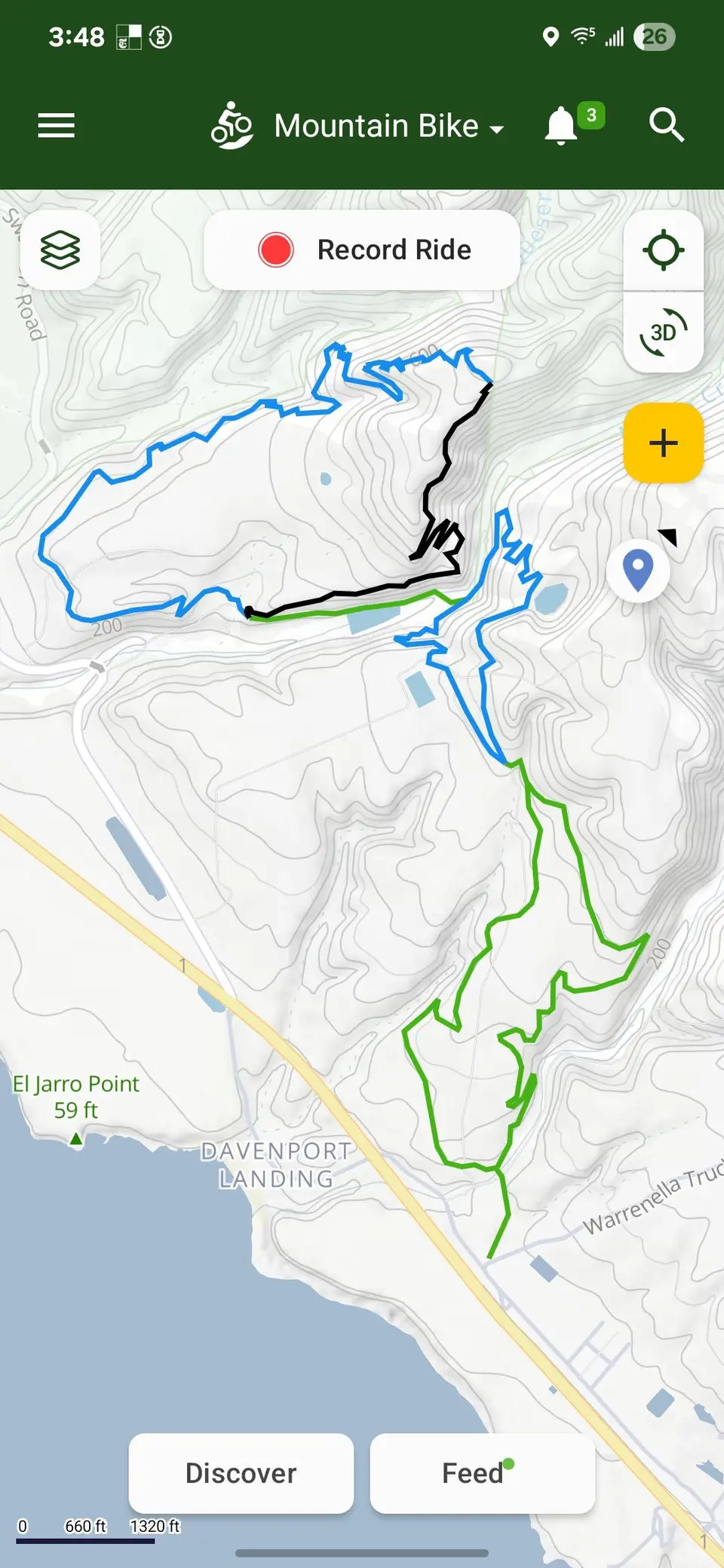
Task: Open the notifications bell
Action: pos(561,125)
